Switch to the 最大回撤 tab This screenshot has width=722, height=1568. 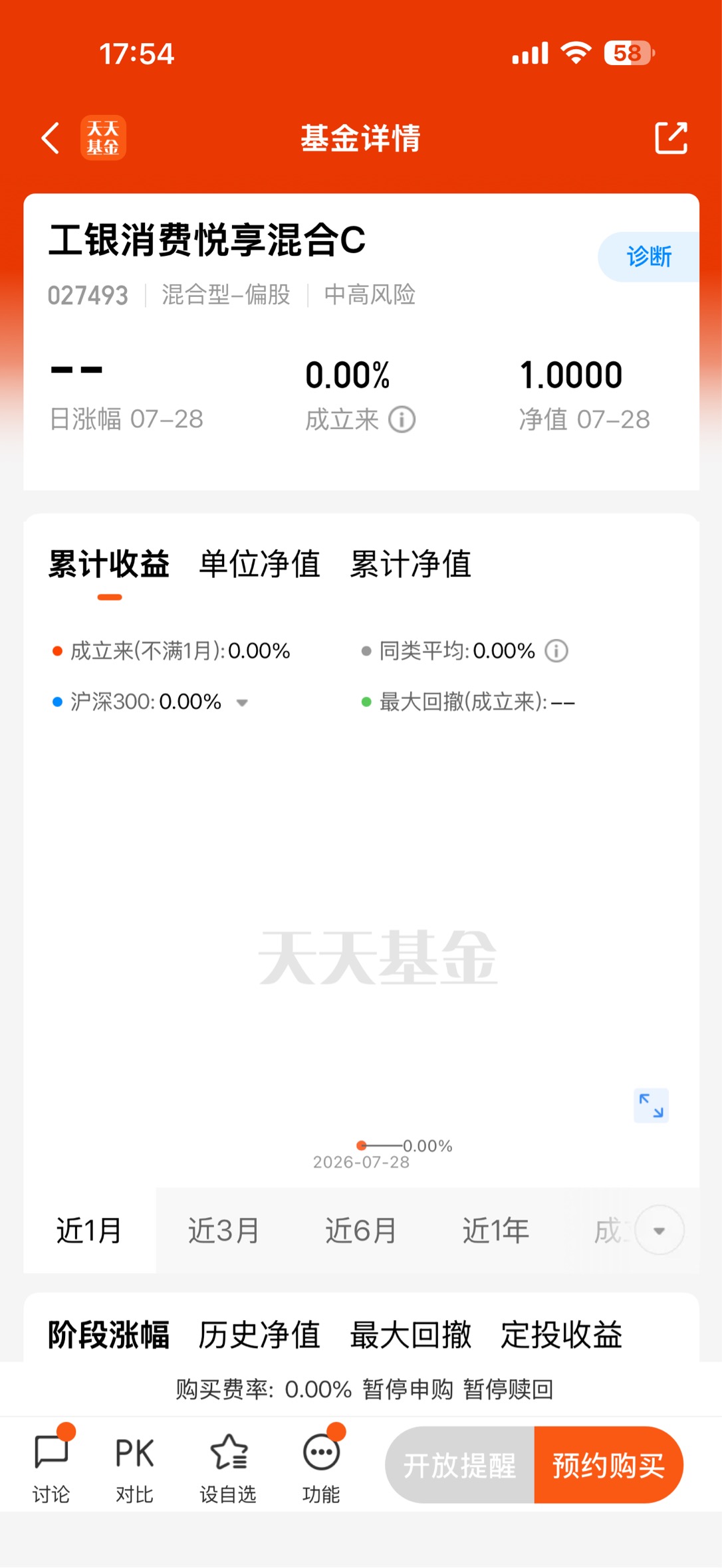tap(411, 1335)
